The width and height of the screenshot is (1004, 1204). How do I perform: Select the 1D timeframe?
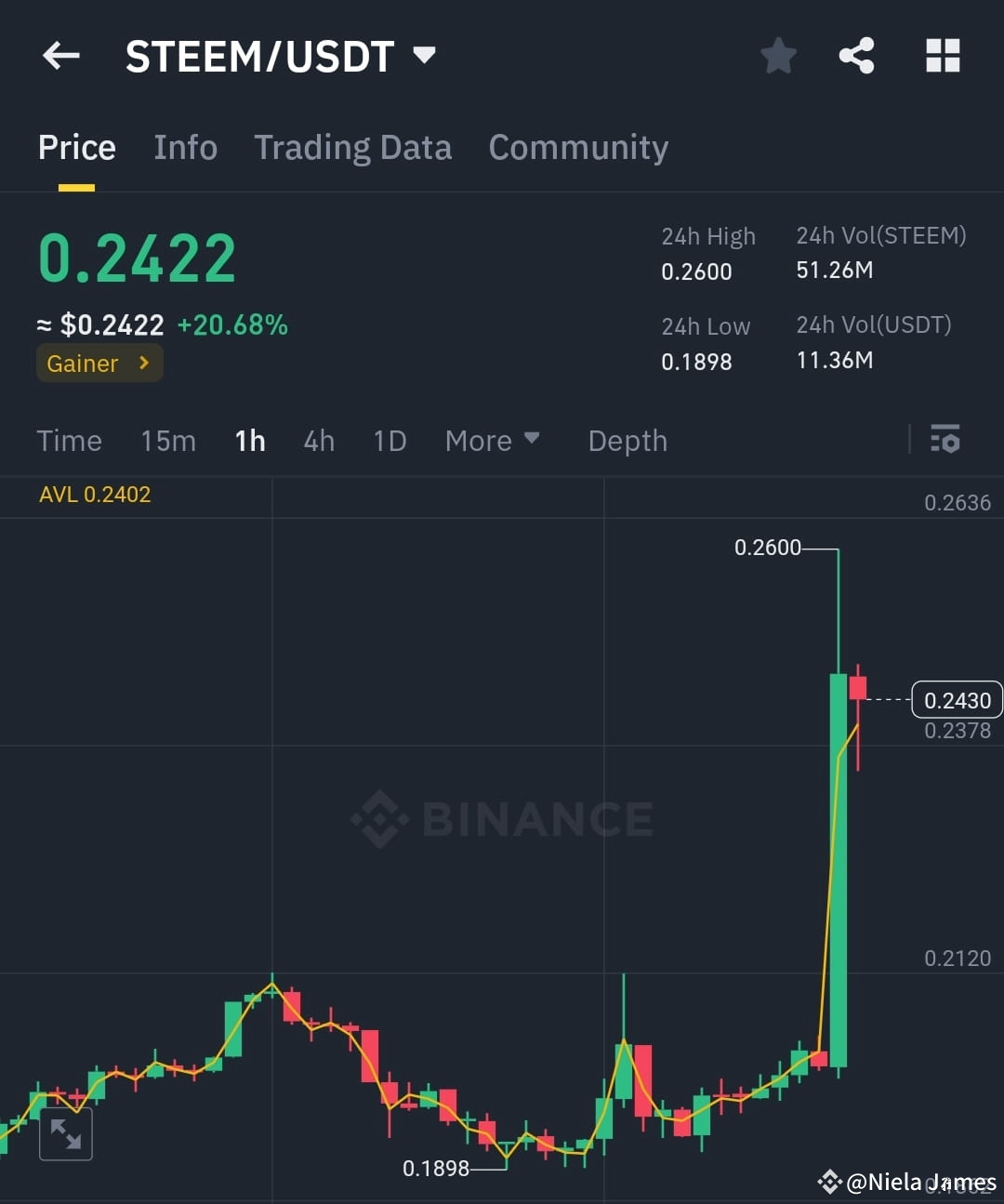(390, 441)
